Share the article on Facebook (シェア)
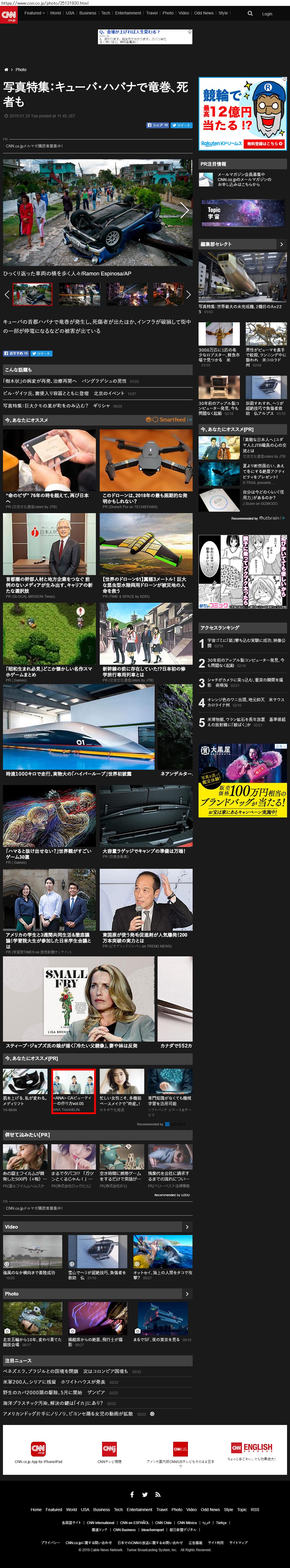 tap(158, 125)
